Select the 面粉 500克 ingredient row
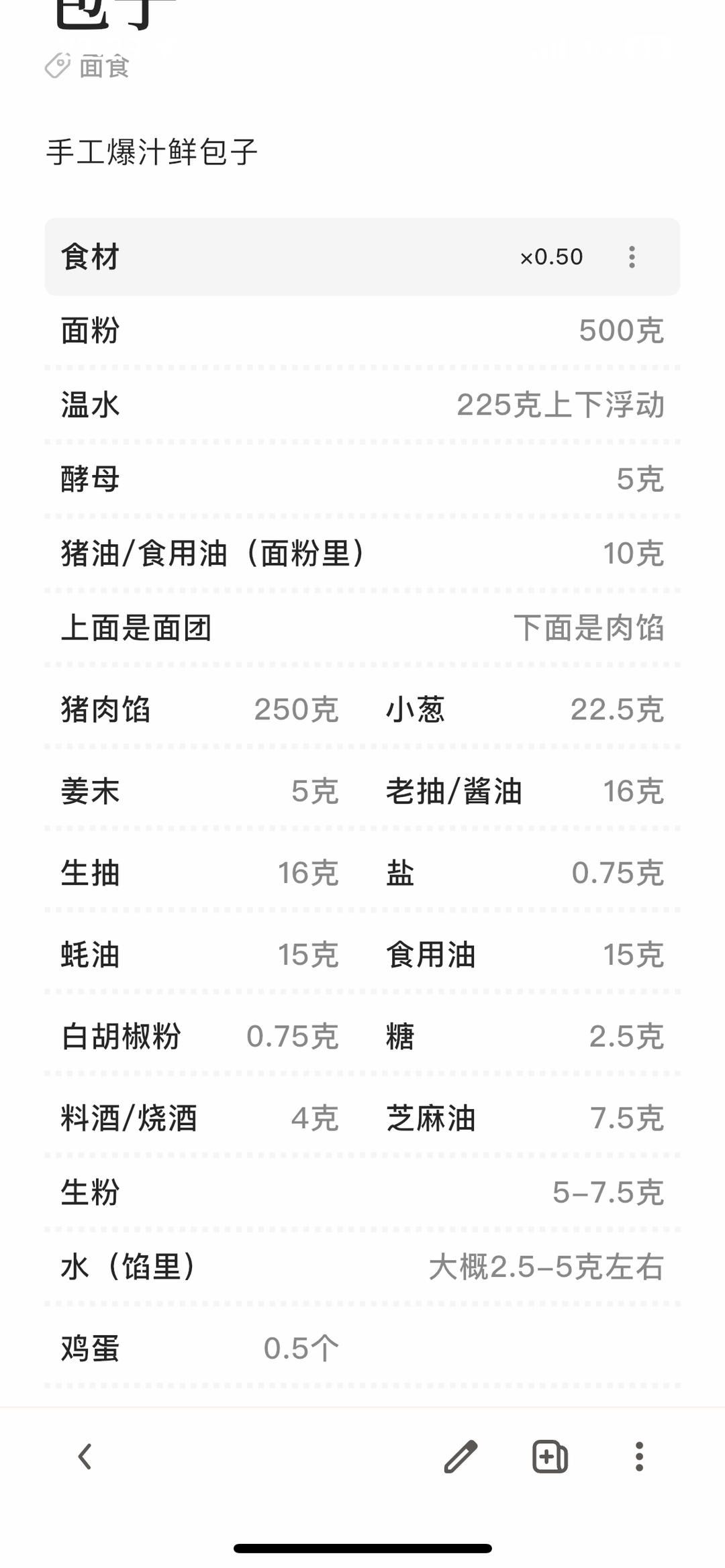The height and width of the screenshot is (1568, 725). click(x=362, y=331)
